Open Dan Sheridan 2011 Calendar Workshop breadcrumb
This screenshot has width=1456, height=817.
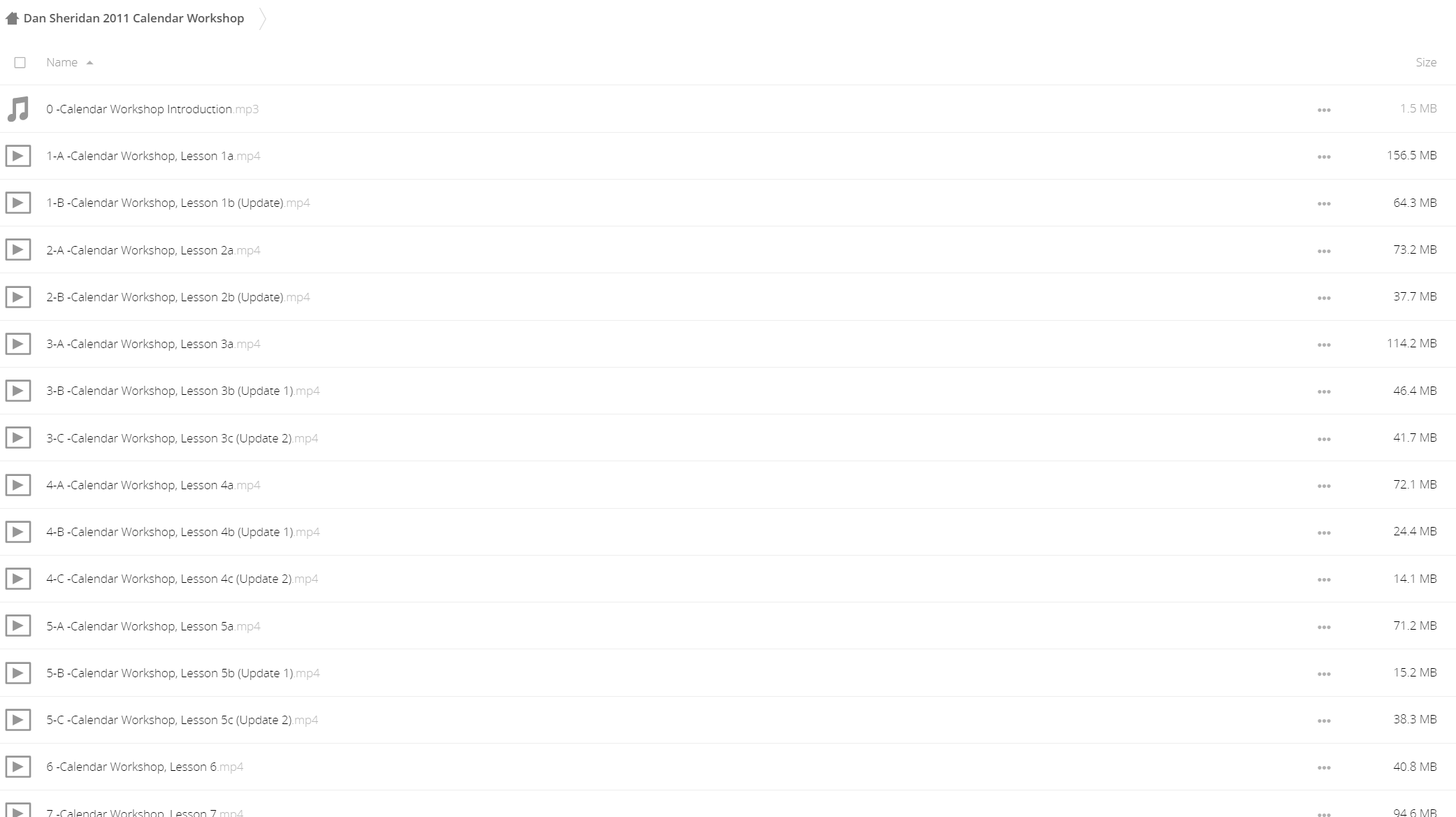pos(133,19)
